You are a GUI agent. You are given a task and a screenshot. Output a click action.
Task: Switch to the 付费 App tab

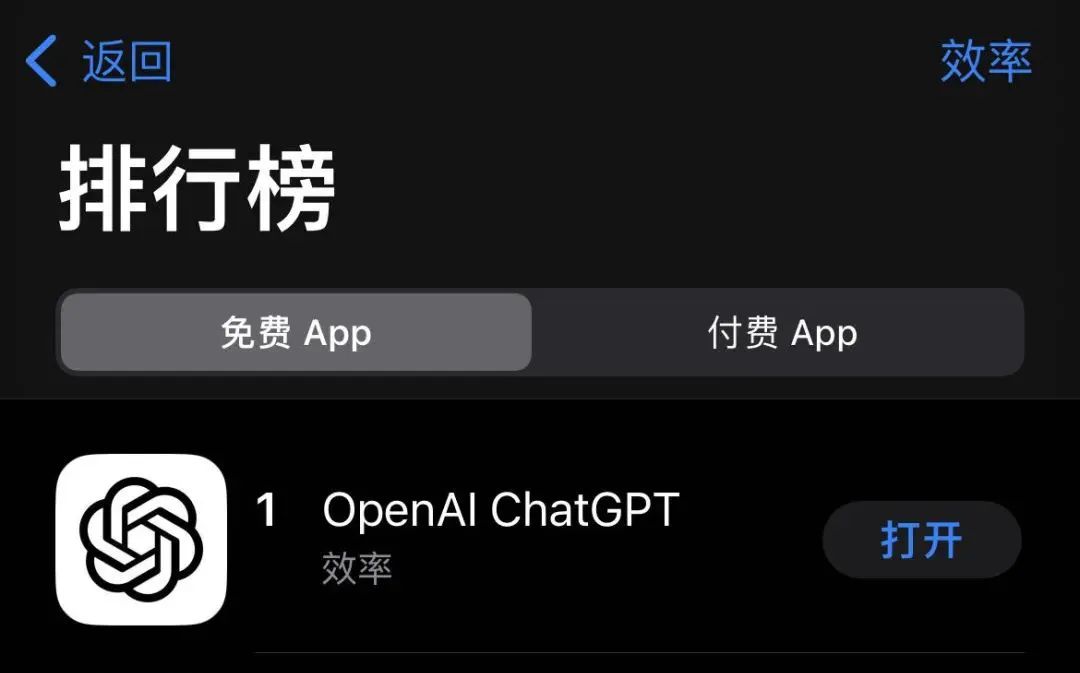[782, 333]
